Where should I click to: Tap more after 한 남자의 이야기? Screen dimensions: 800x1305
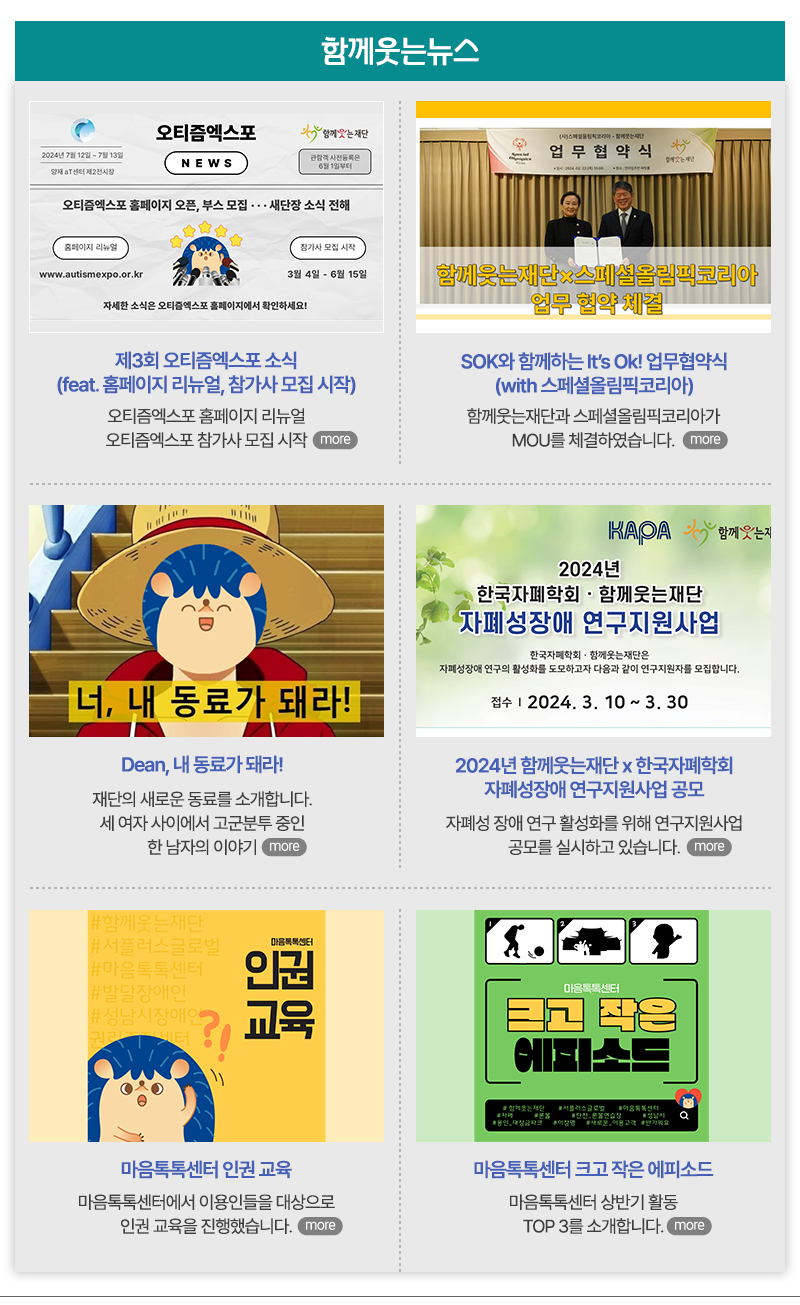(x=284, y=847)
